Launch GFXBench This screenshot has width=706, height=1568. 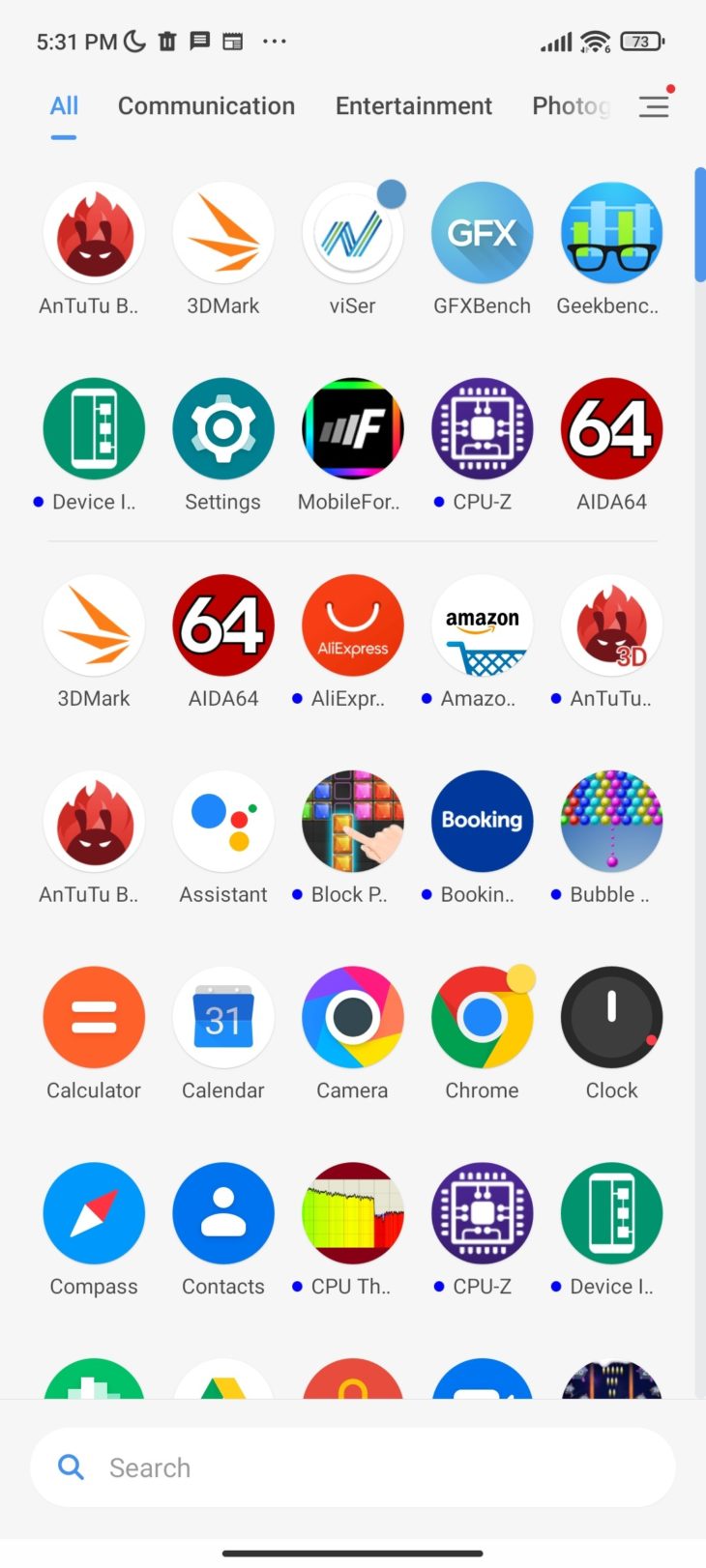click(482, 234)
